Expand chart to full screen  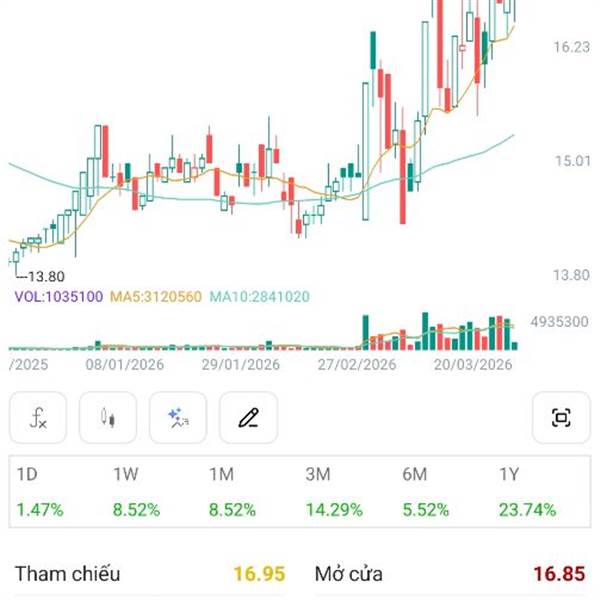pos(561,417)
